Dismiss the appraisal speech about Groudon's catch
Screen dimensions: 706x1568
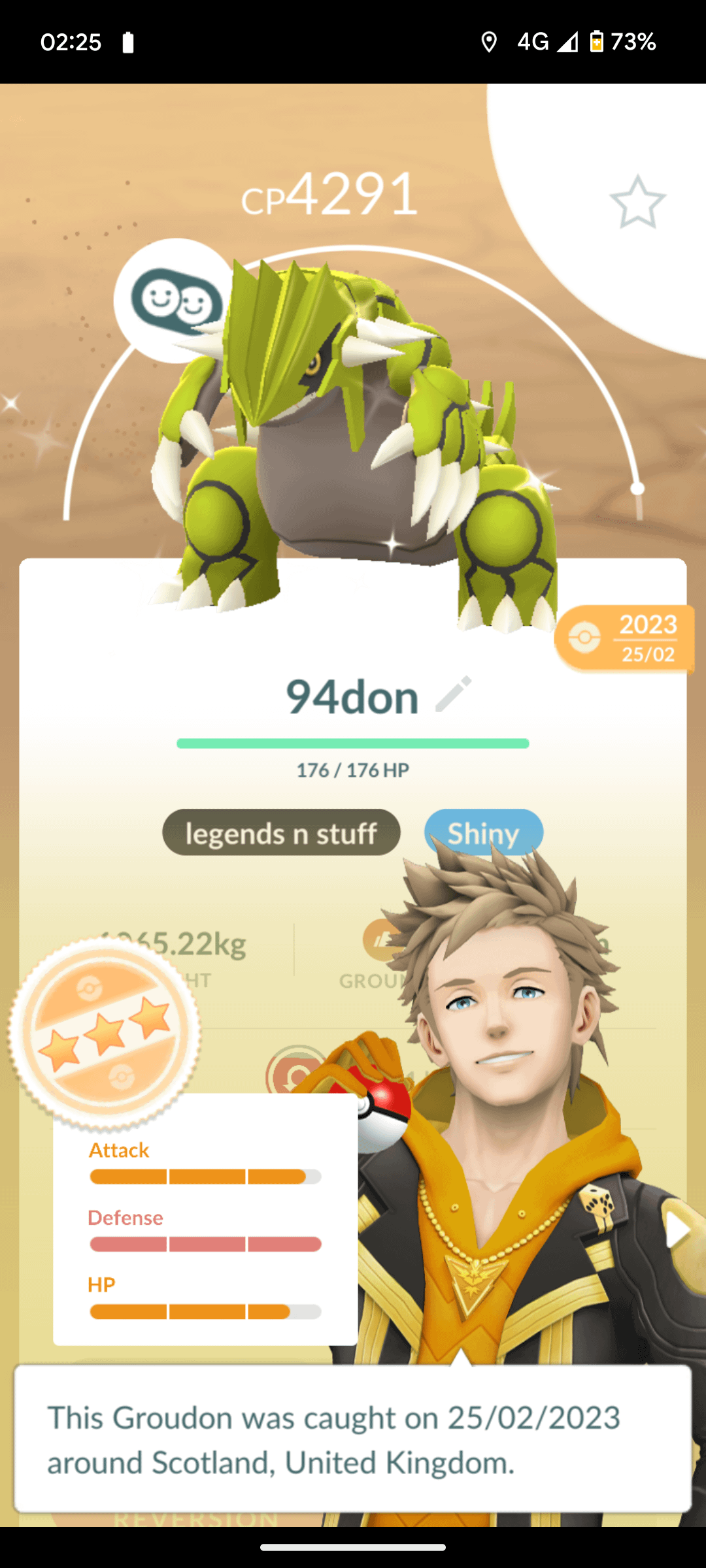352,1439
